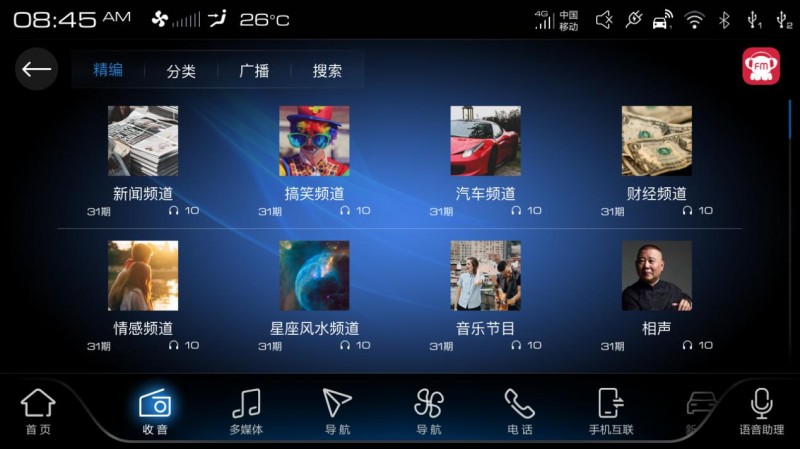Screen dimensions: 800x449
Task: Open the 搜索 tab
Action: coord(327,71)
